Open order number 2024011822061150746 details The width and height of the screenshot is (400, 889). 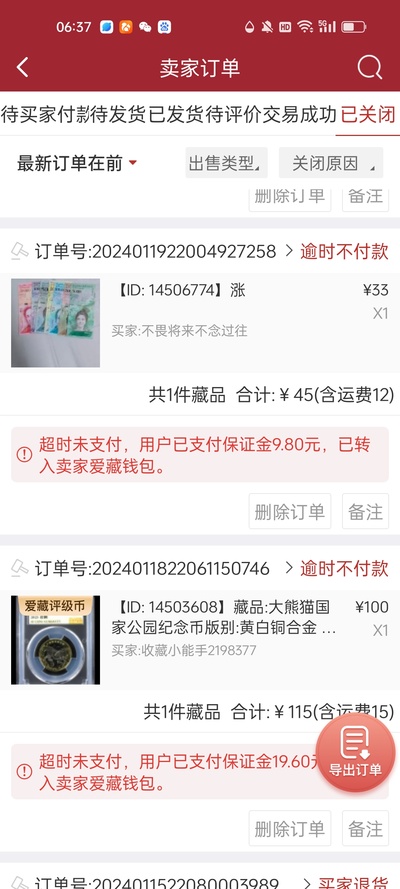(154, 568)
